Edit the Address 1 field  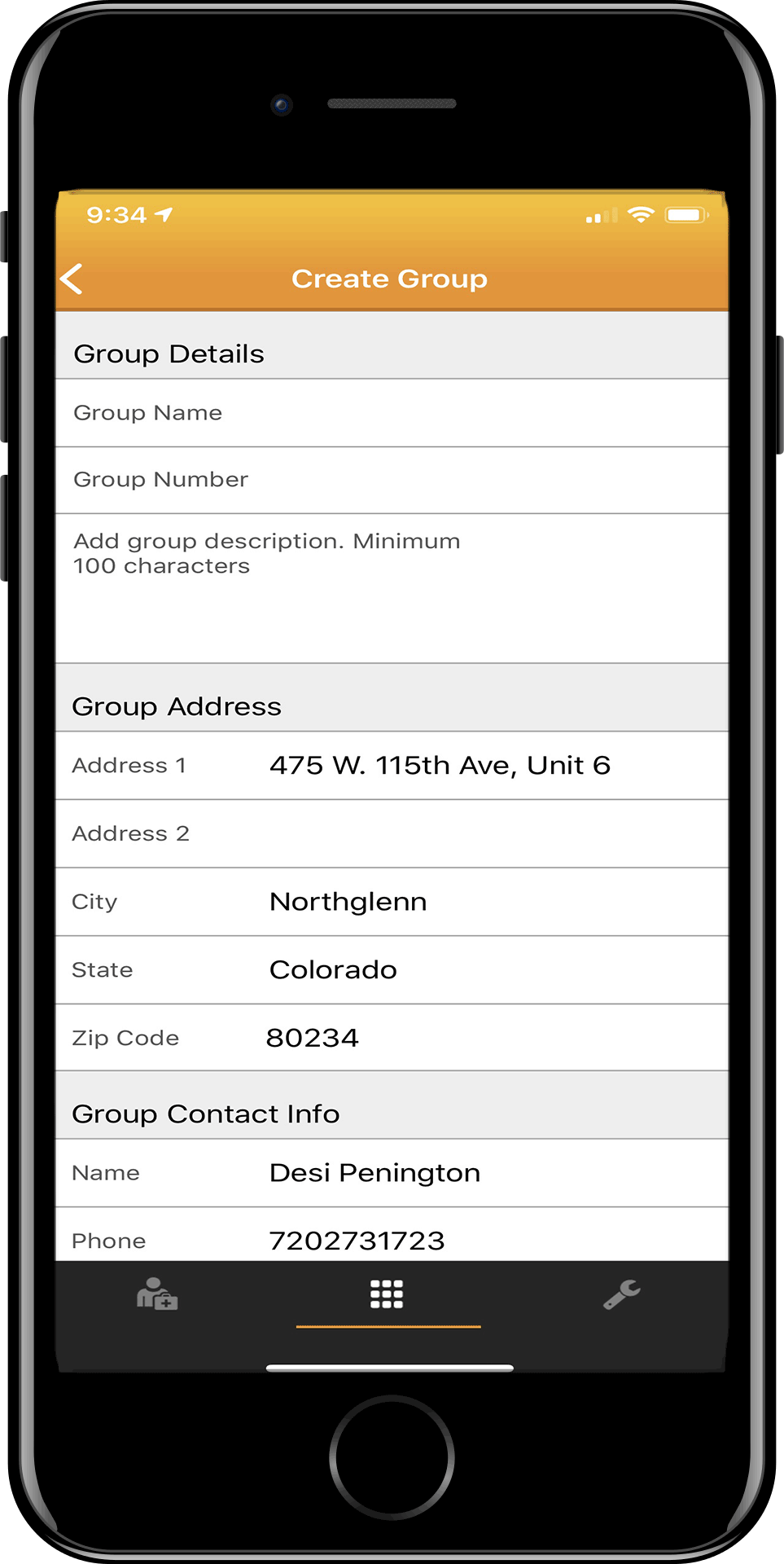point(392,766)
